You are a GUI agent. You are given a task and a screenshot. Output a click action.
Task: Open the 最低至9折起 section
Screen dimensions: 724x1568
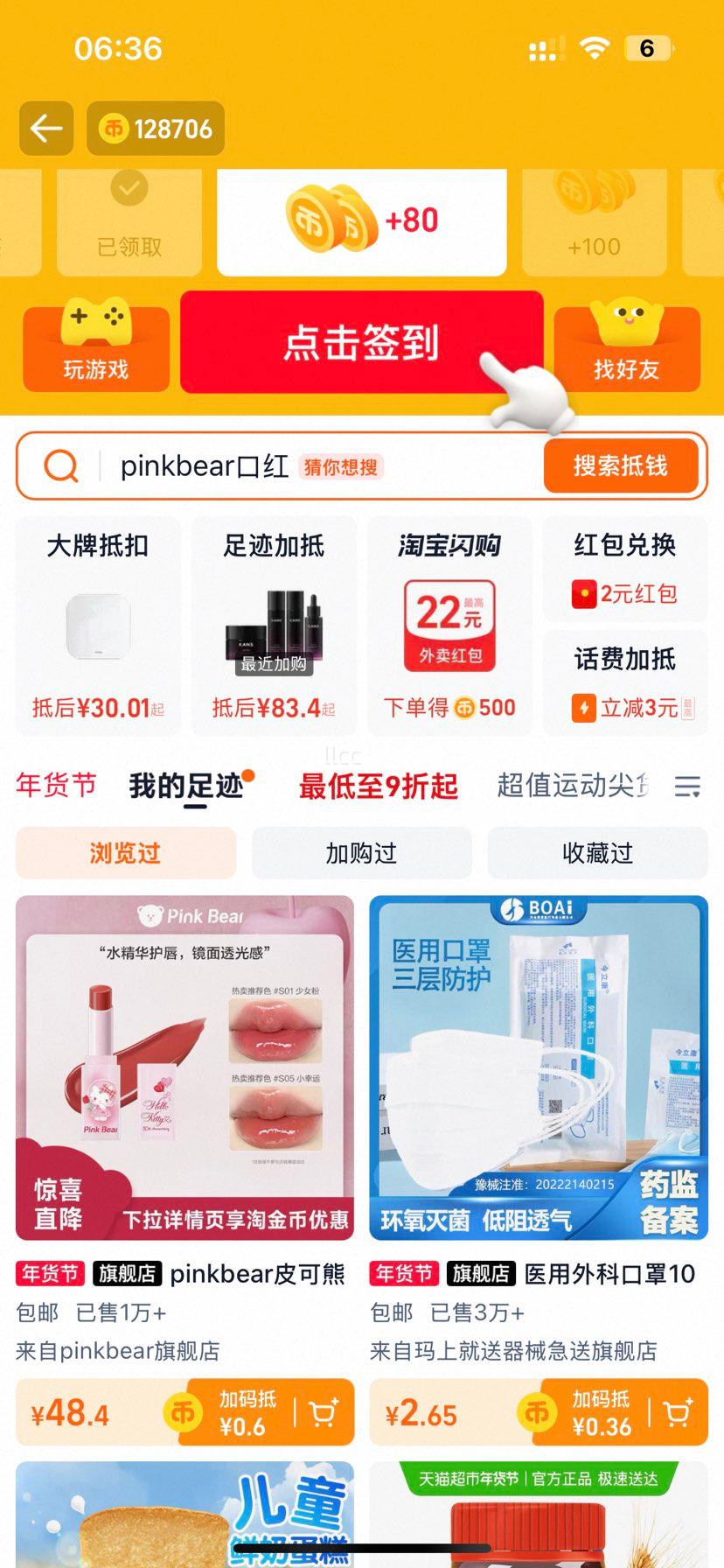tap(378, 786)
